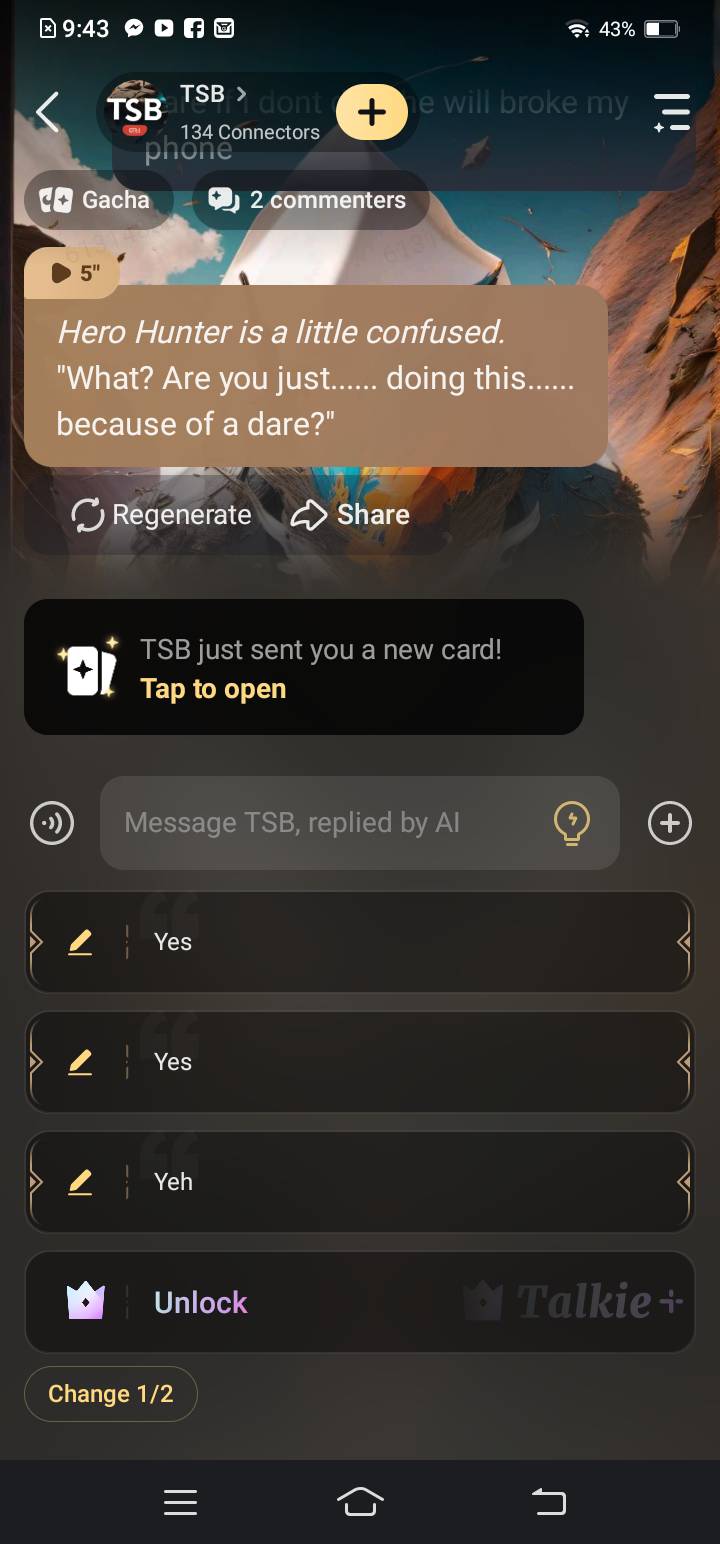Edit the second Yes suggestion with its pencil
The width and height of the screenshot is (720, 1544).
click(x=80, y=1062)
